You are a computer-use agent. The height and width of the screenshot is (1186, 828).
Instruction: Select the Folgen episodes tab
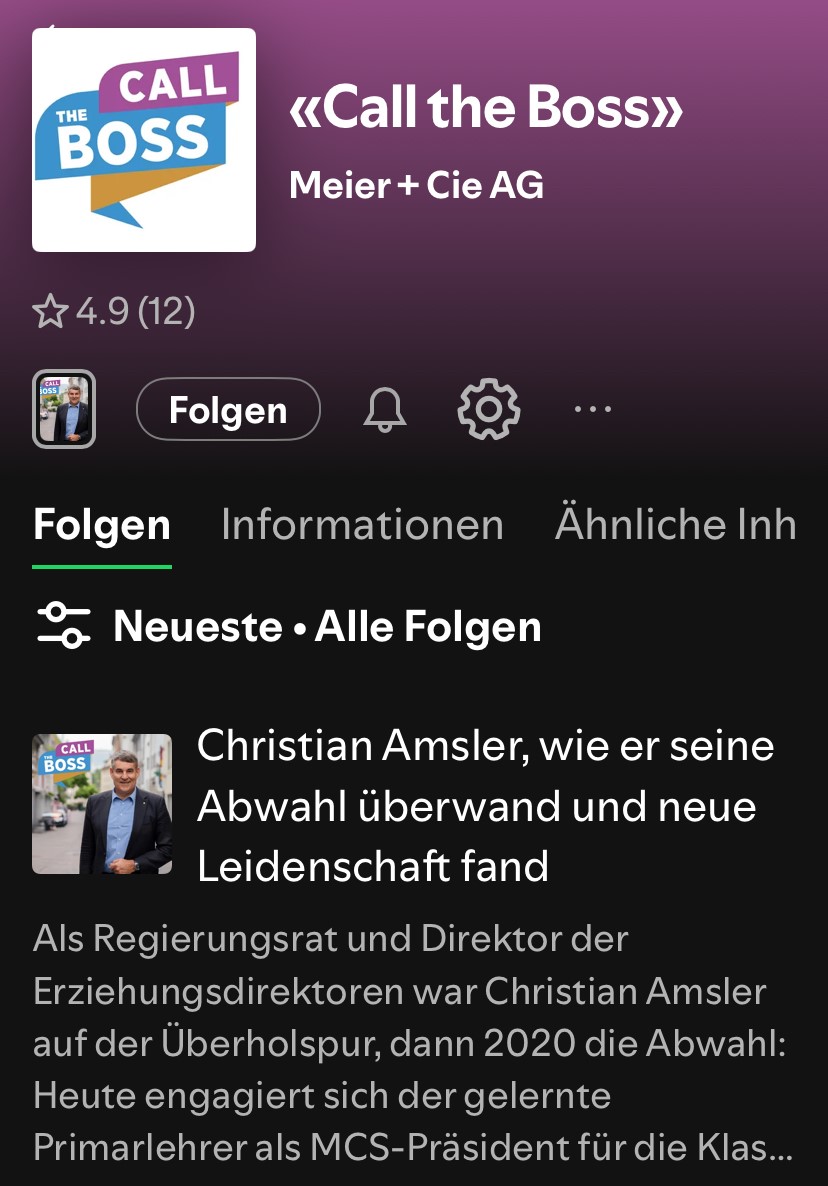point(102,525)
